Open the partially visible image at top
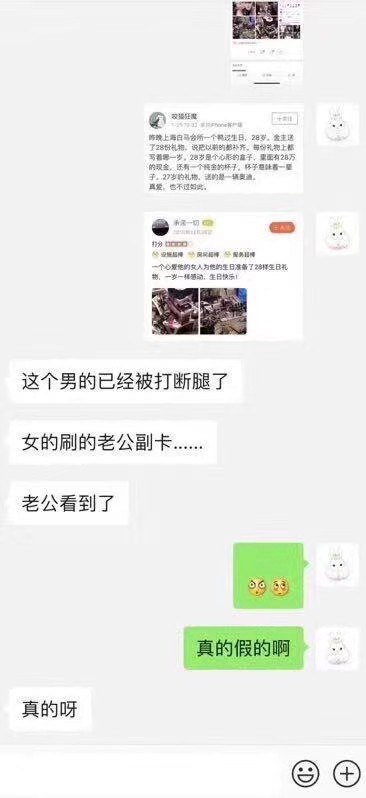This screenshot has height=798, width=366. pos(267,43)
